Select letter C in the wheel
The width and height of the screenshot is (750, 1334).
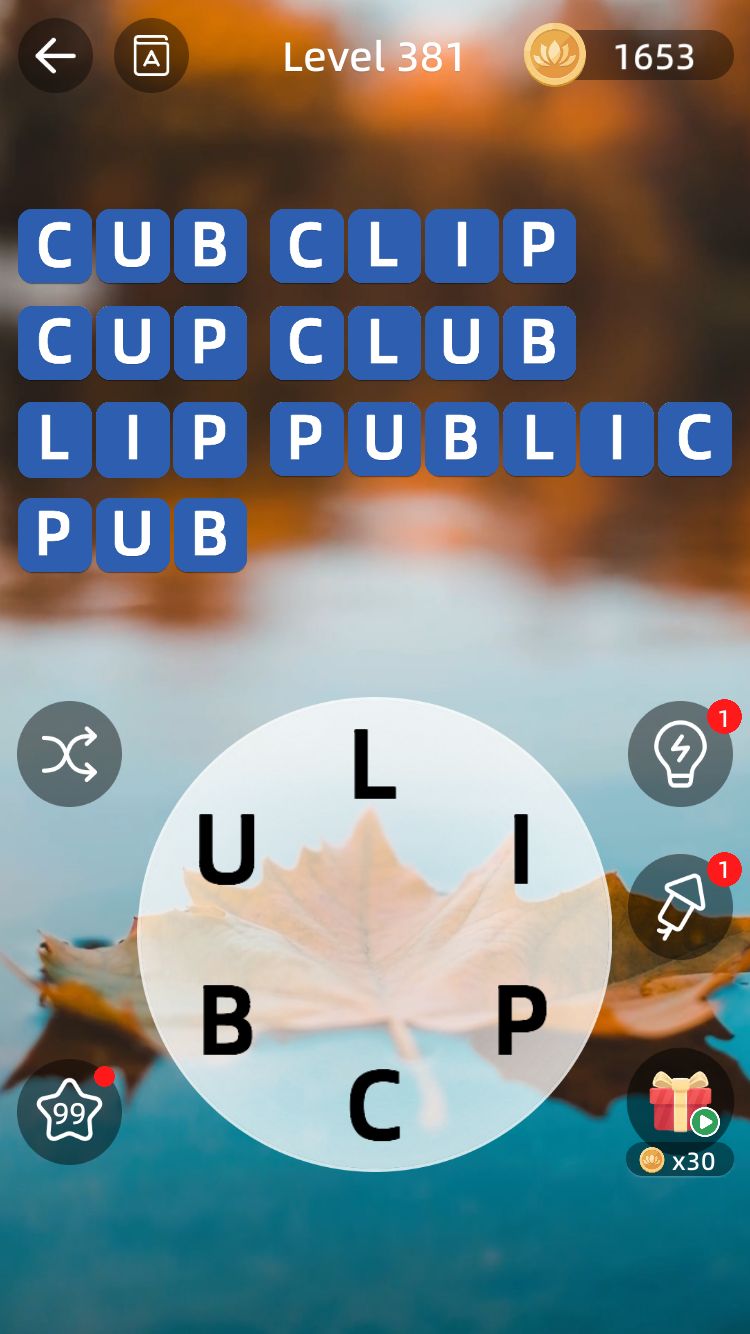tap(374, 1105)
